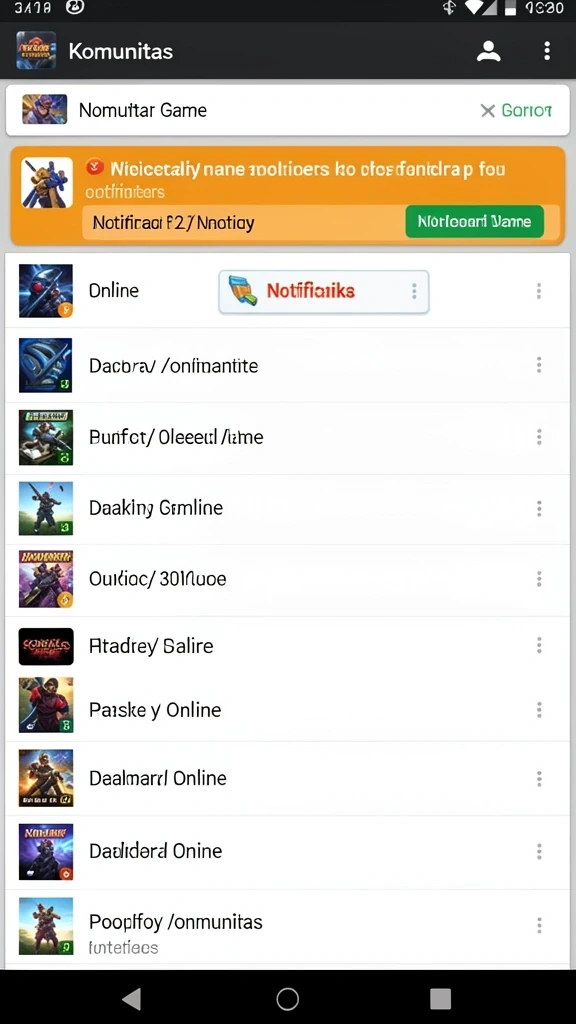Tap the green button in the orange banner
The width and height of the screenshot is (576, 1024).
coord(474,221)
